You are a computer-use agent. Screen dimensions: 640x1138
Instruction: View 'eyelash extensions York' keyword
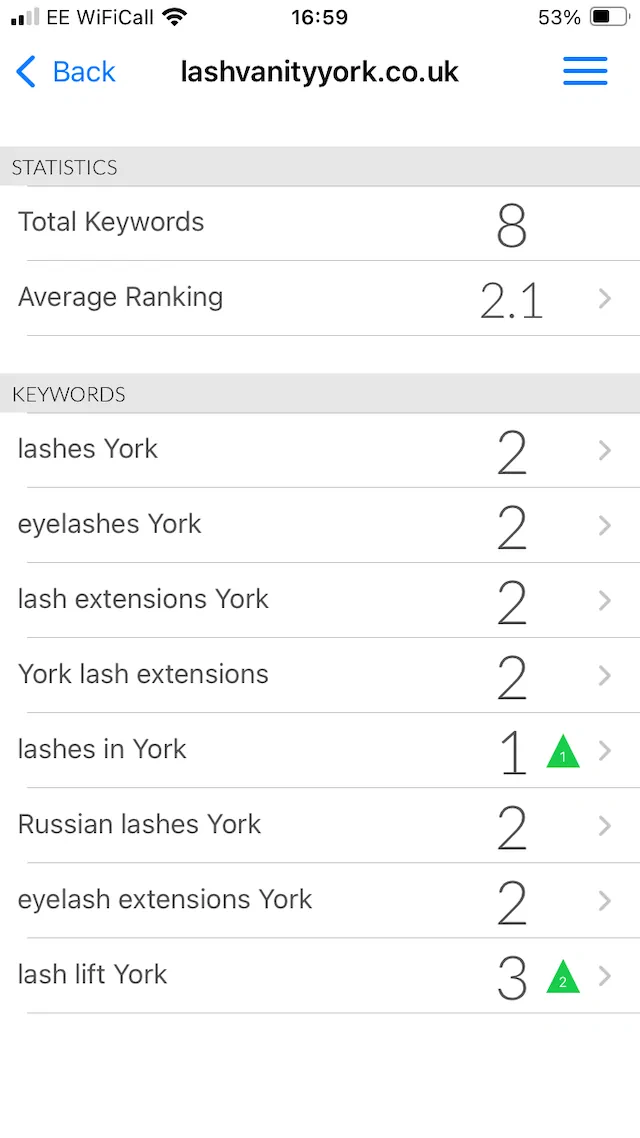coord(320,901)
